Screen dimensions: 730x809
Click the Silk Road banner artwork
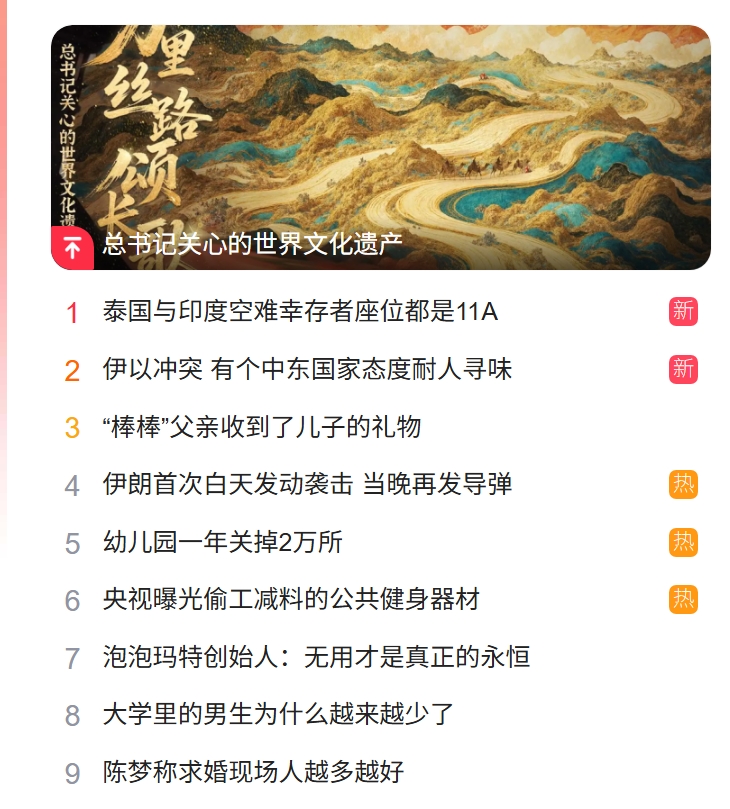[x=400, y=130]
